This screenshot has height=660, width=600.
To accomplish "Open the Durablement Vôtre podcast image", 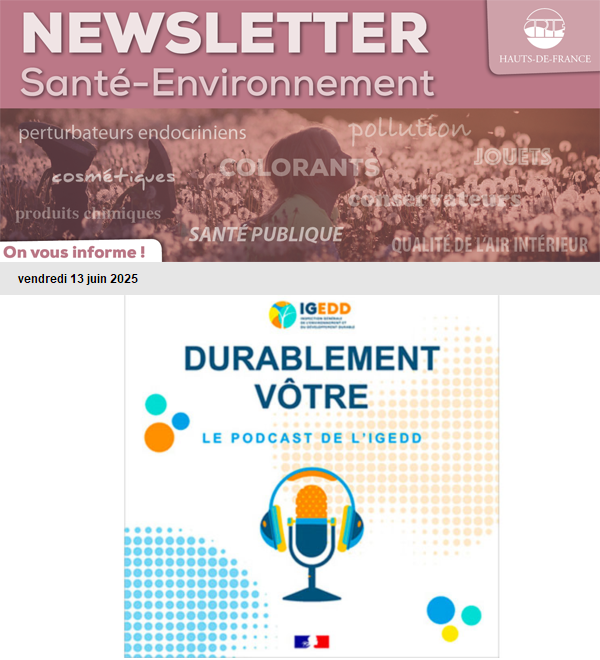I will point(311,477).
